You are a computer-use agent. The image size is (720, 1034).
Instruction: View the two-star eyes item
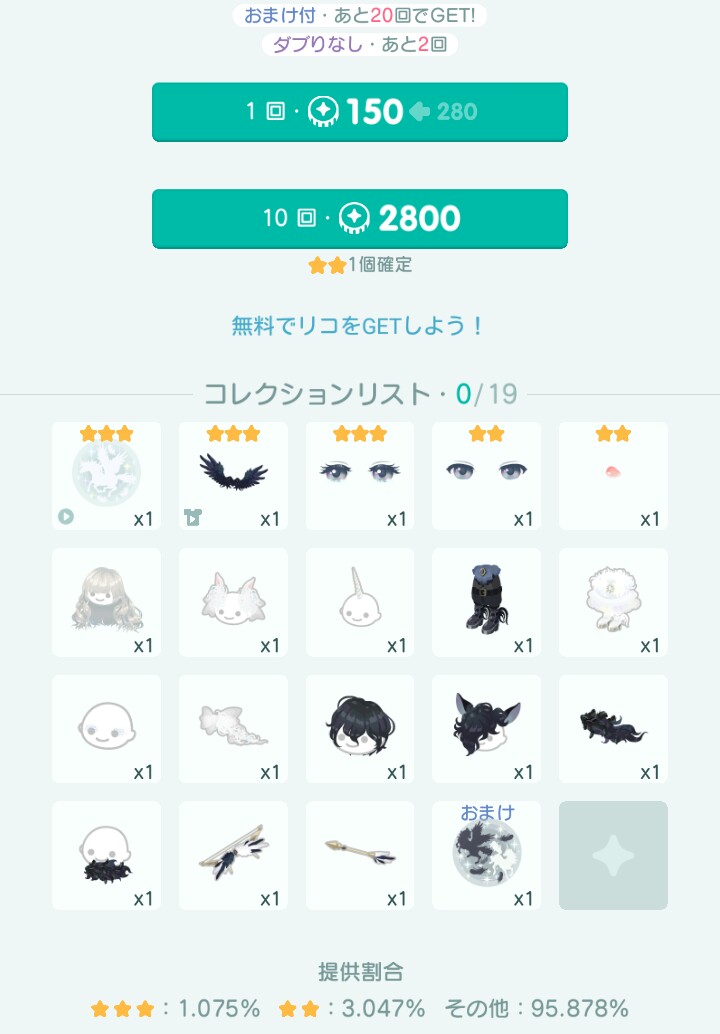coord(486,476)
